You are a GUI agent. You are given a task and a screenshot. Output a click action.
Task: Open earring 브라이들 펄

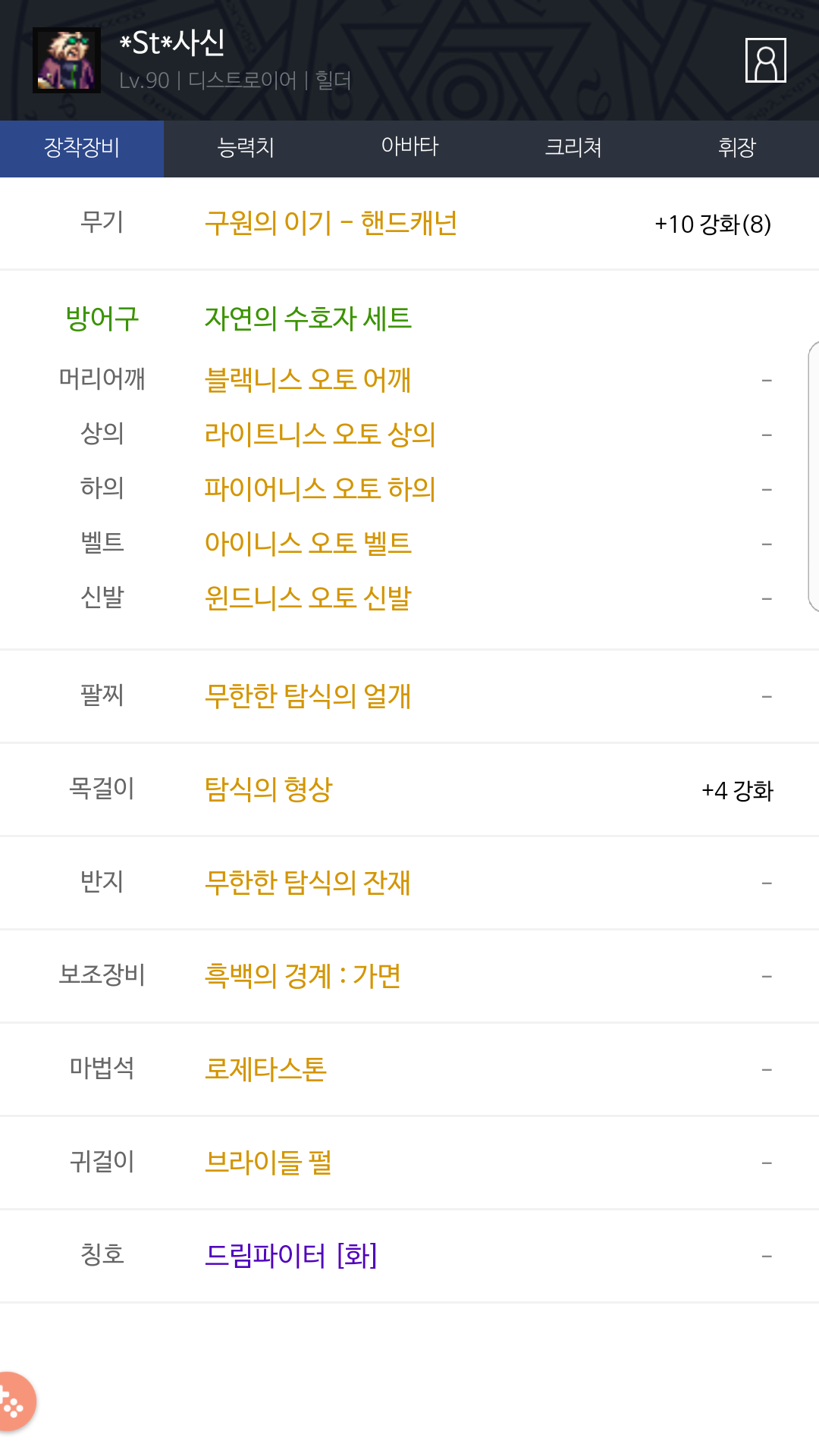pos(268,1162)
